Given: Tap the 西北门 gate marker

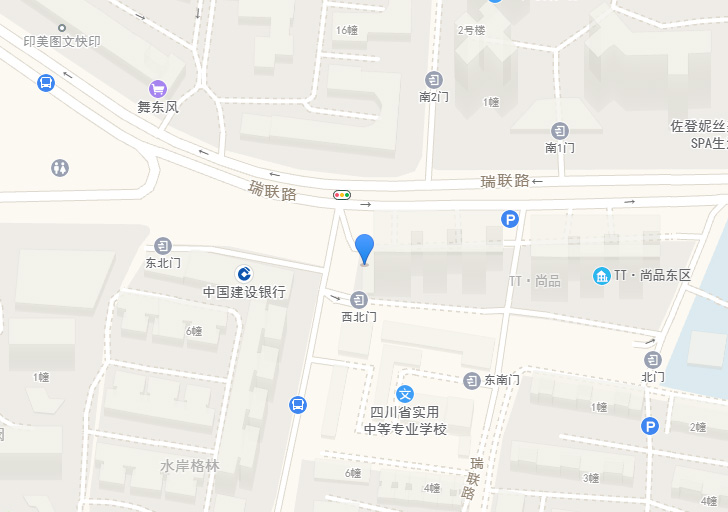Looking at the screenshot, I should [359, 299].
